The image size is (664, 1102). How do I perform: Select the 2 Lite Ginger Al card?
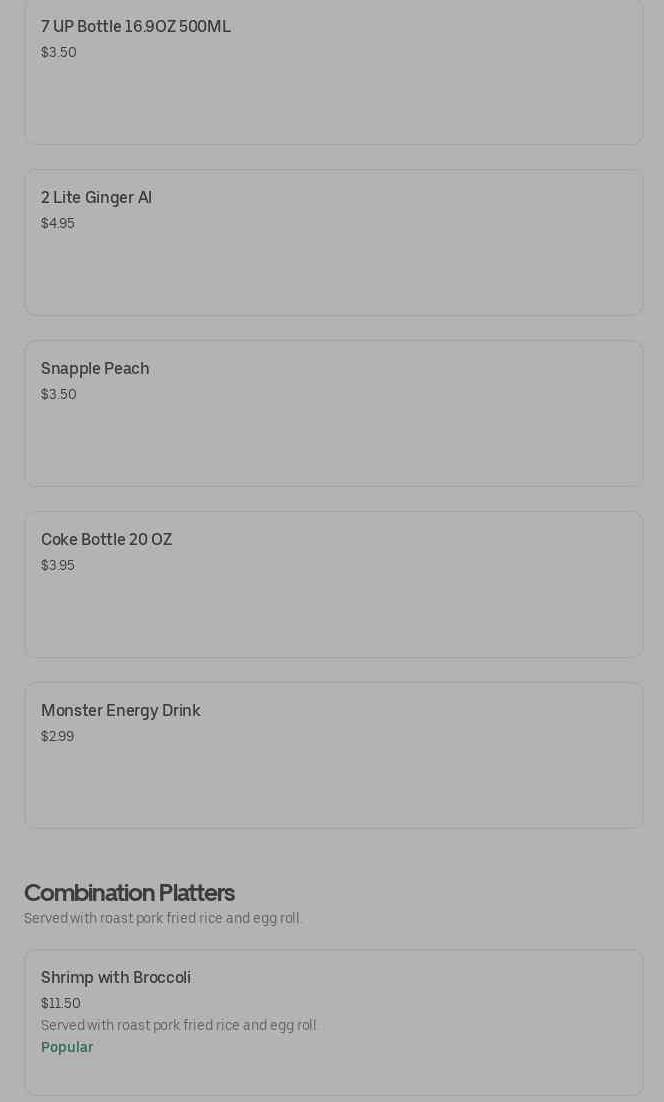coord(334,242)
